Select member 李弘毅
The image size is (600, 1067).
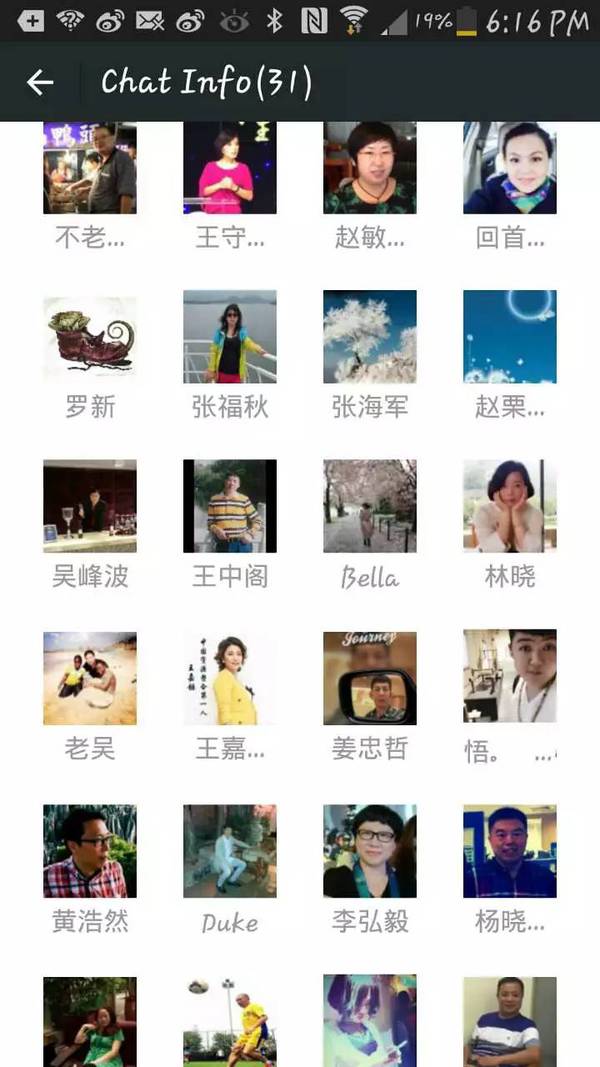[x=370, y=851]
